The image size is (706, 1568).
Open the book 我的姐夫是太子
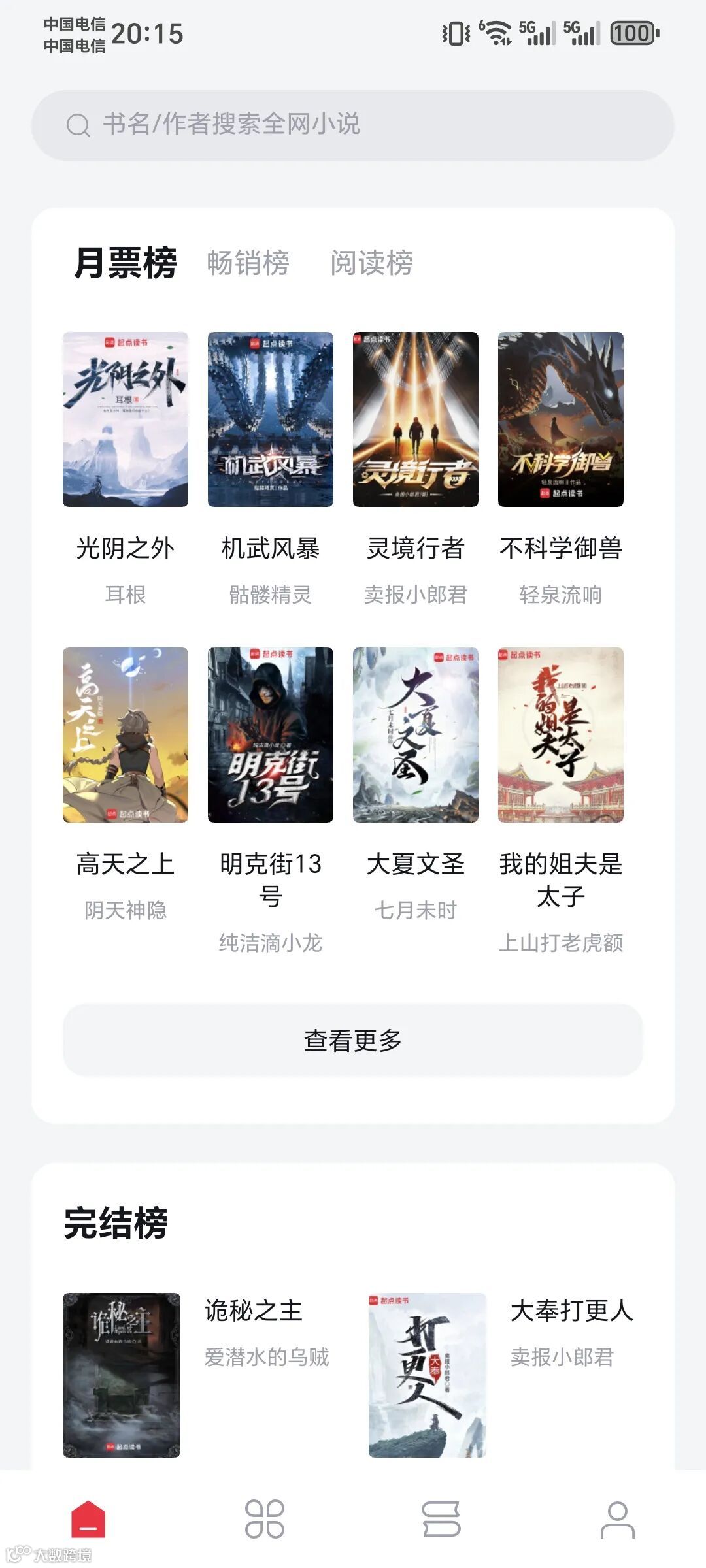(x=561, y=735)
